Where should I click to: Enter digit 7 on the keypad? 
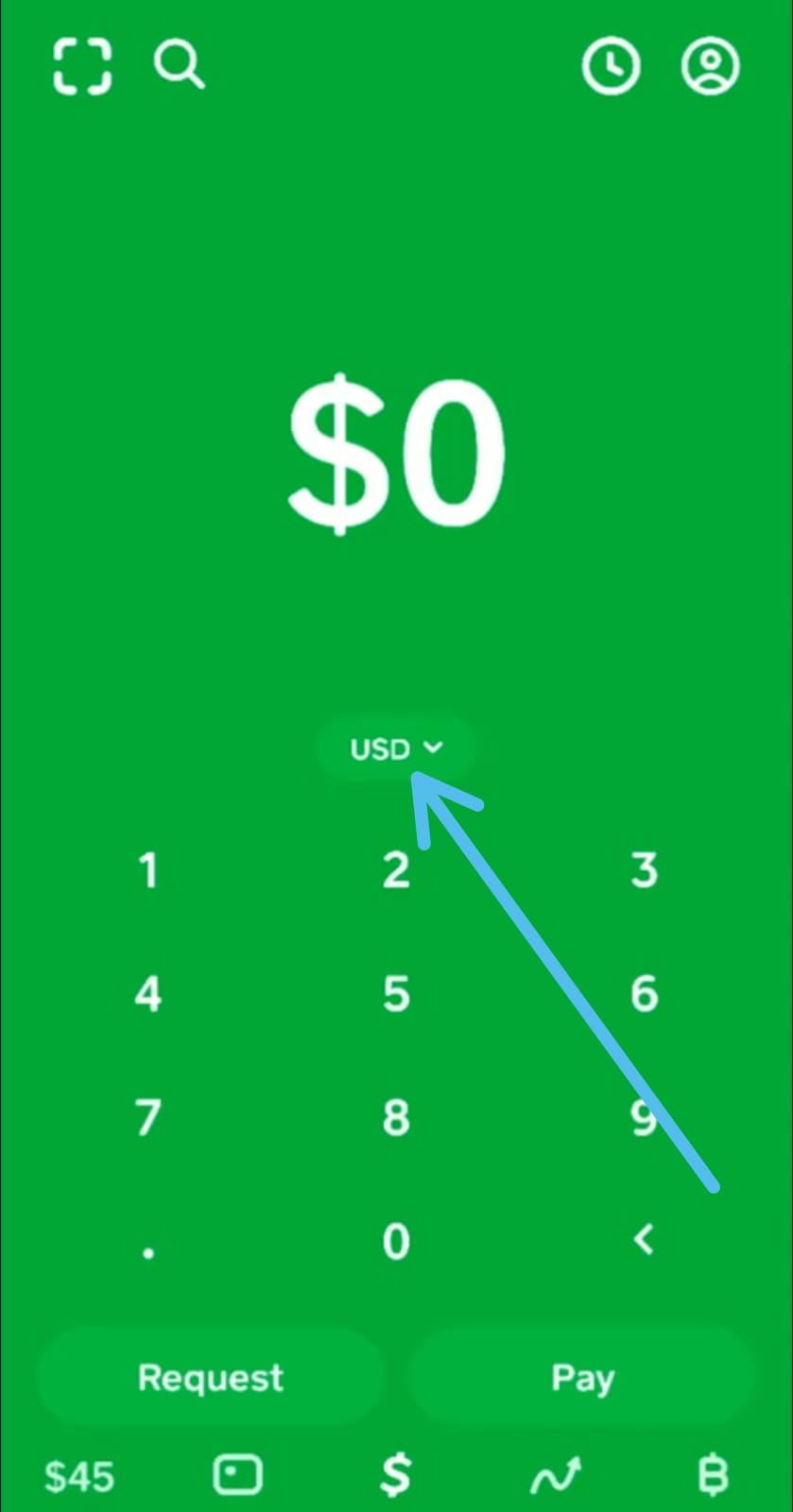click(x=148, y=1118)
